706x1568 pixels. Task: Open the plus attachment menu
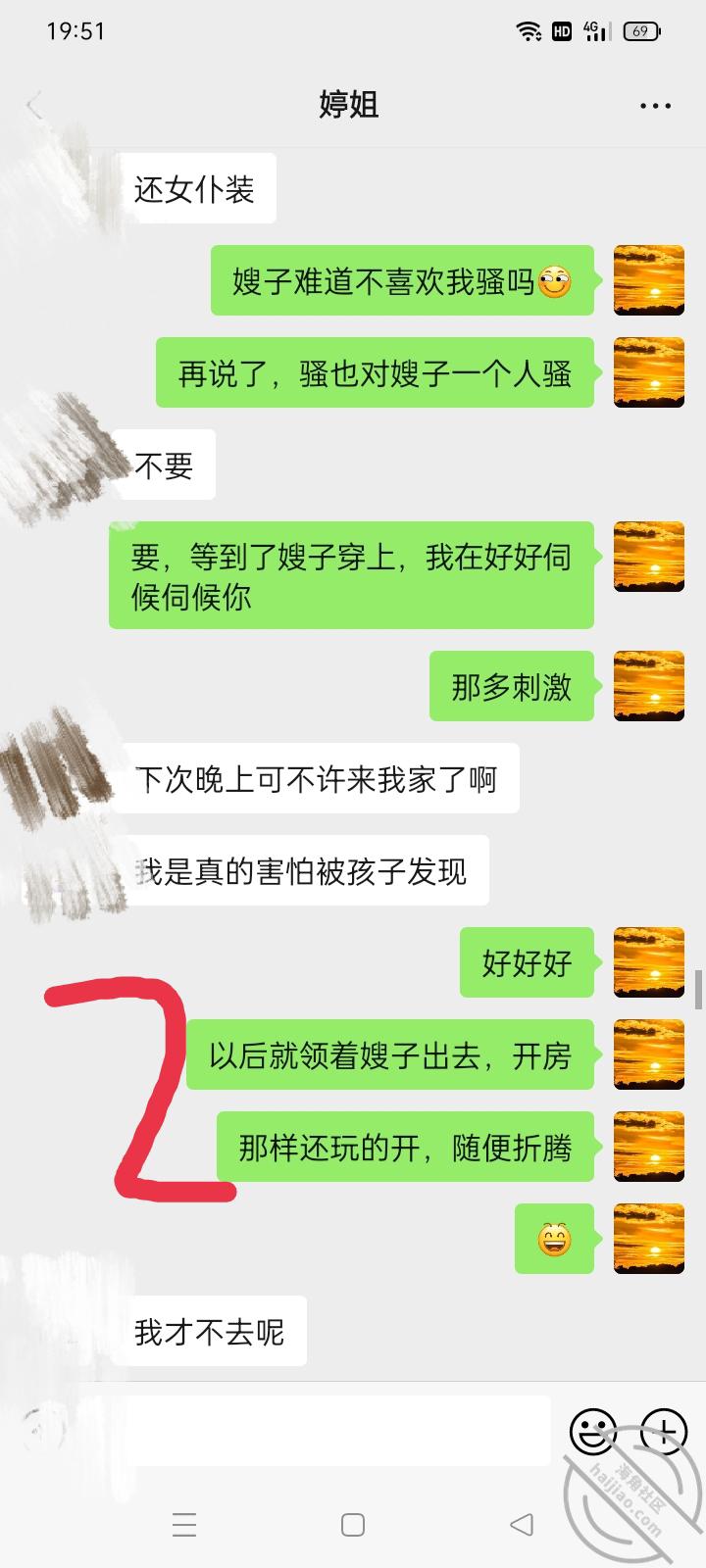664,1433
